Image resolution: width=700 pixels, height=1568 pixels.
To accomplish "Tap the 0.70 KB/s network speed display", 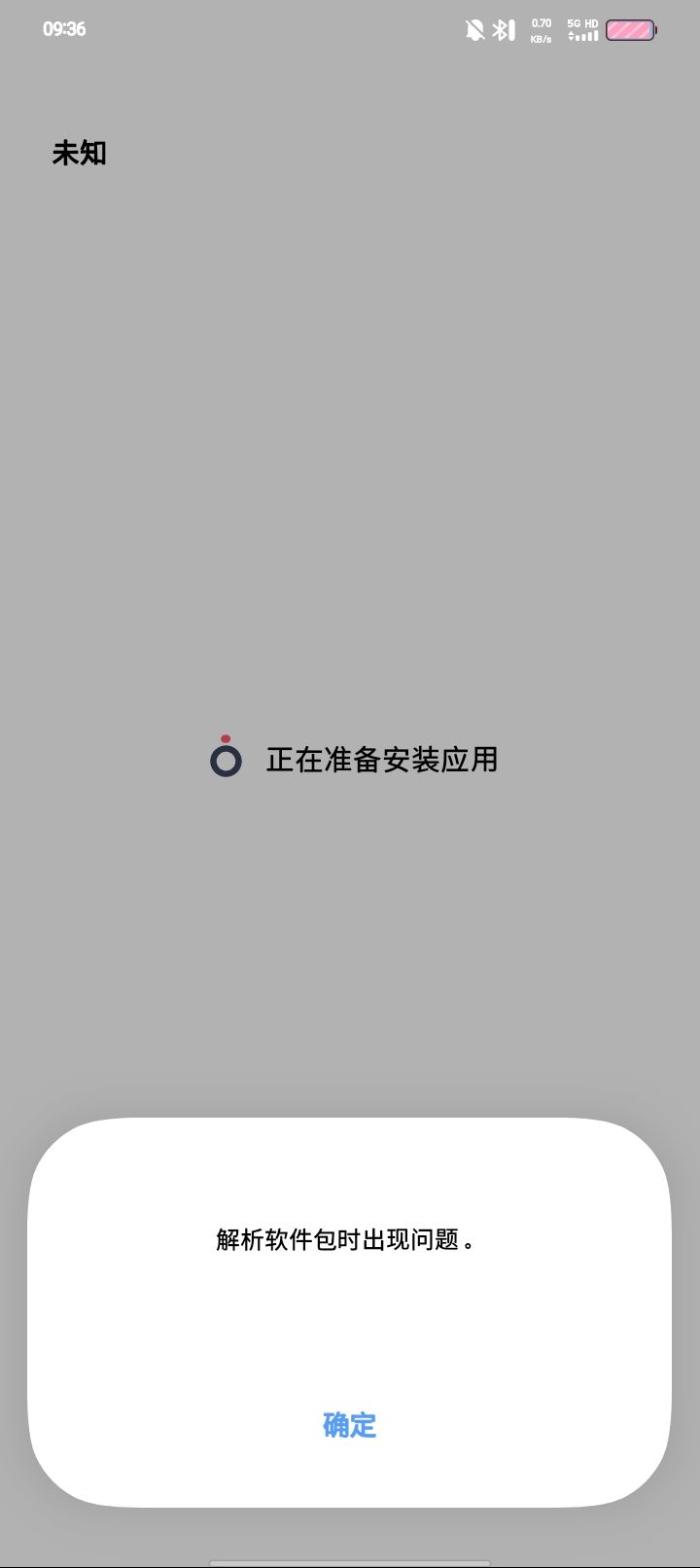I will pyautogui.click(x=541, y=29).
